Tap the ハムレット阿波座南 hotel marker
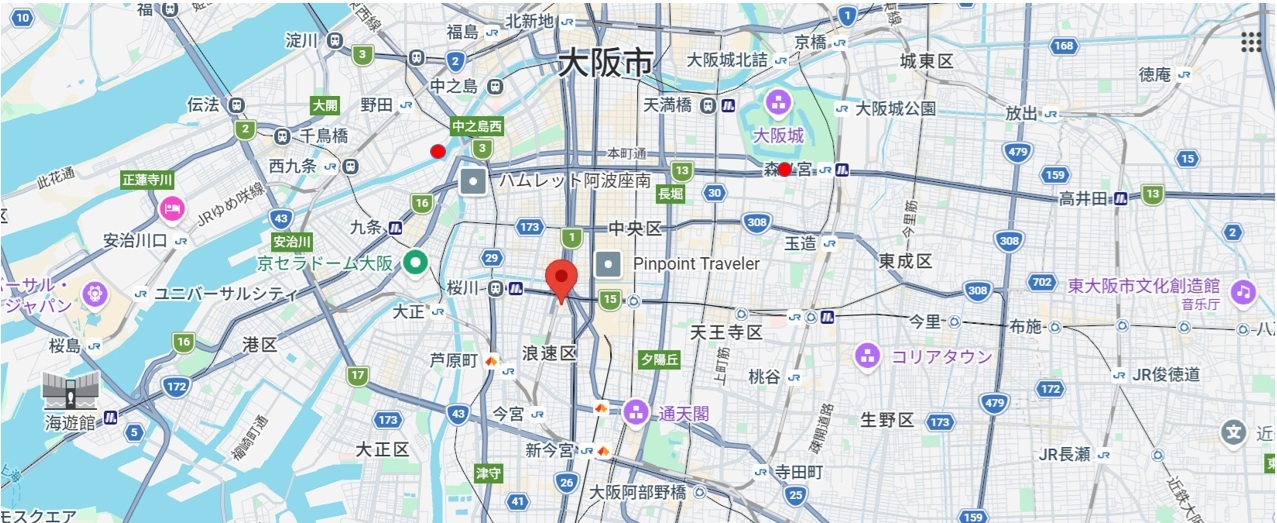The image size is (1277, 523). (472, 181)
